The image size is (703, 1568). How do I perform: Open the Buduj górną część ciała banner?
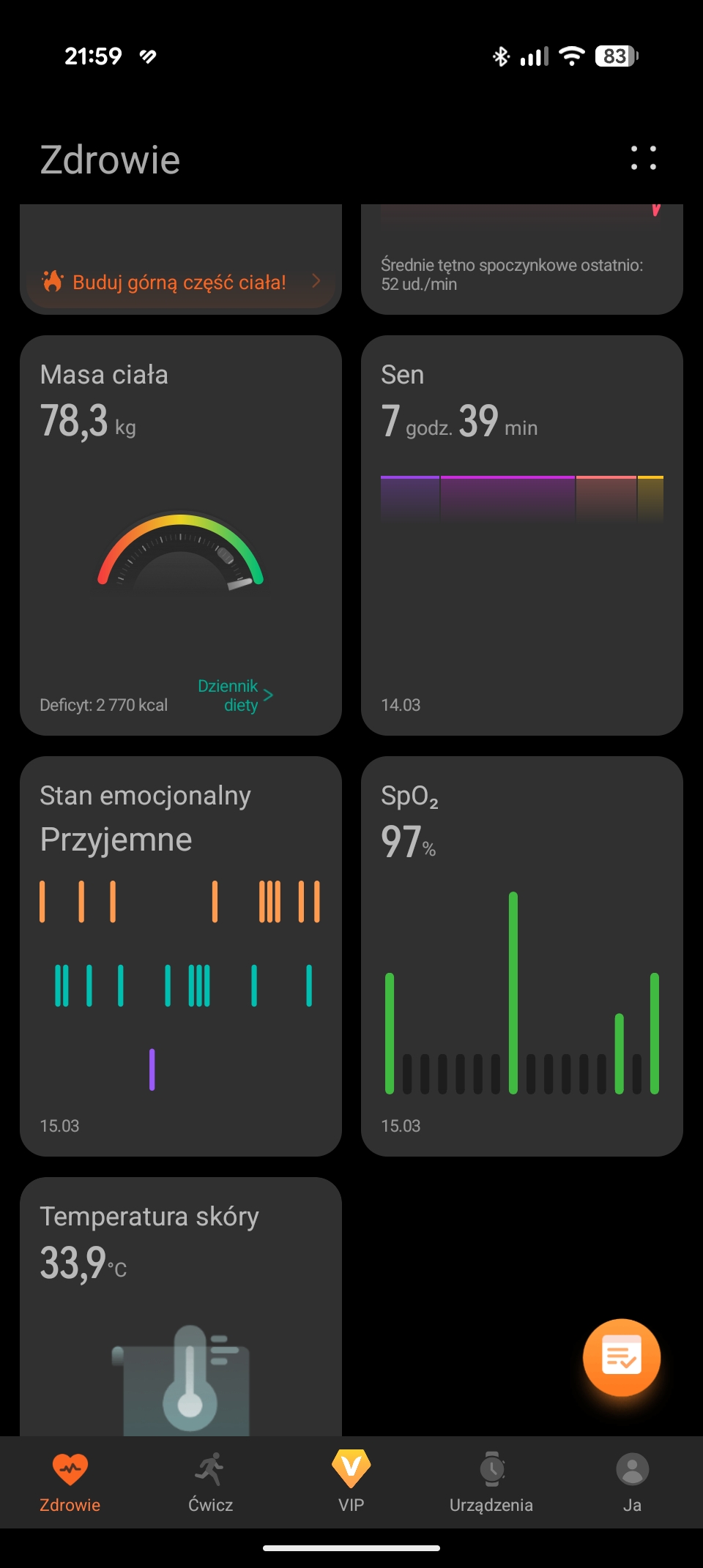[181, 282]
